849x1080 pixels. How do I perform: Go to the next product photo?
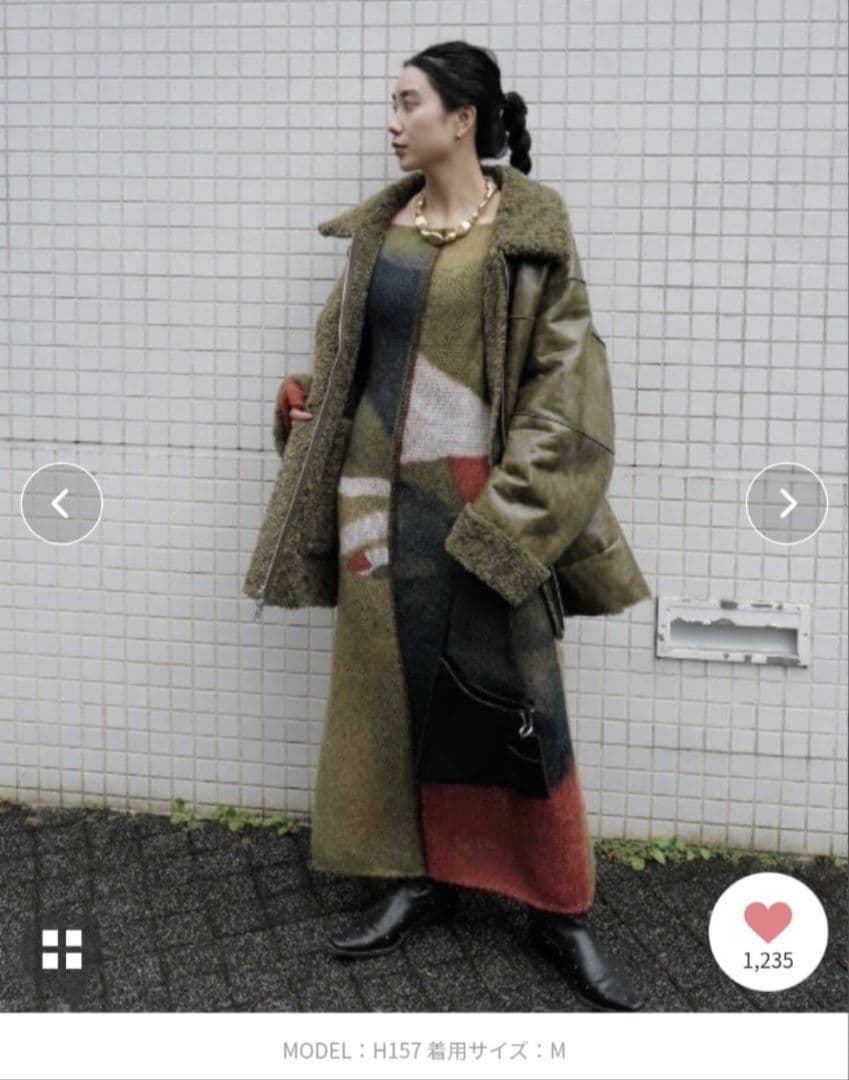pyautogui.click(x=787, y=503)
